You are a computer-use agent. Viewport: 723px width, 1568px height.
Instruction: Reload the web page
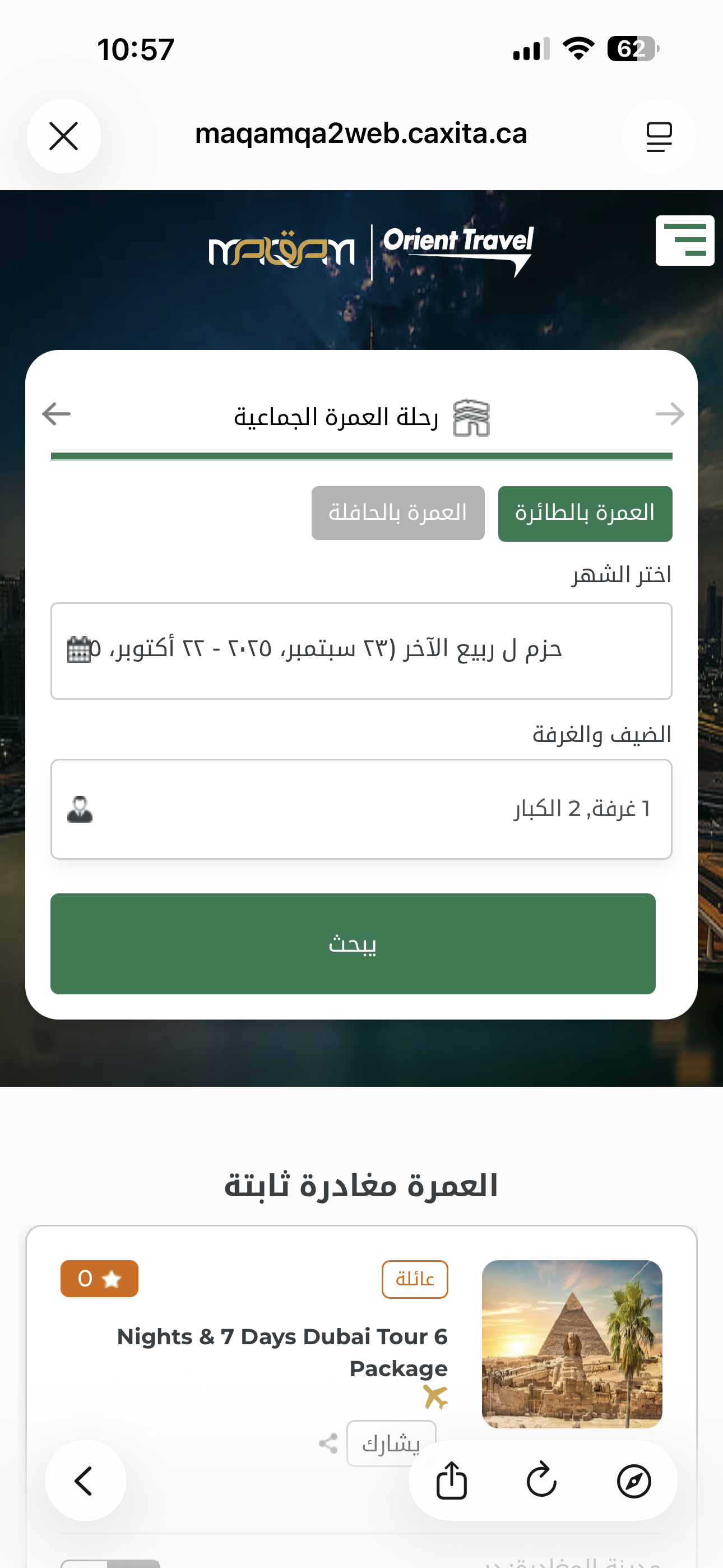tap(541, 1481)
